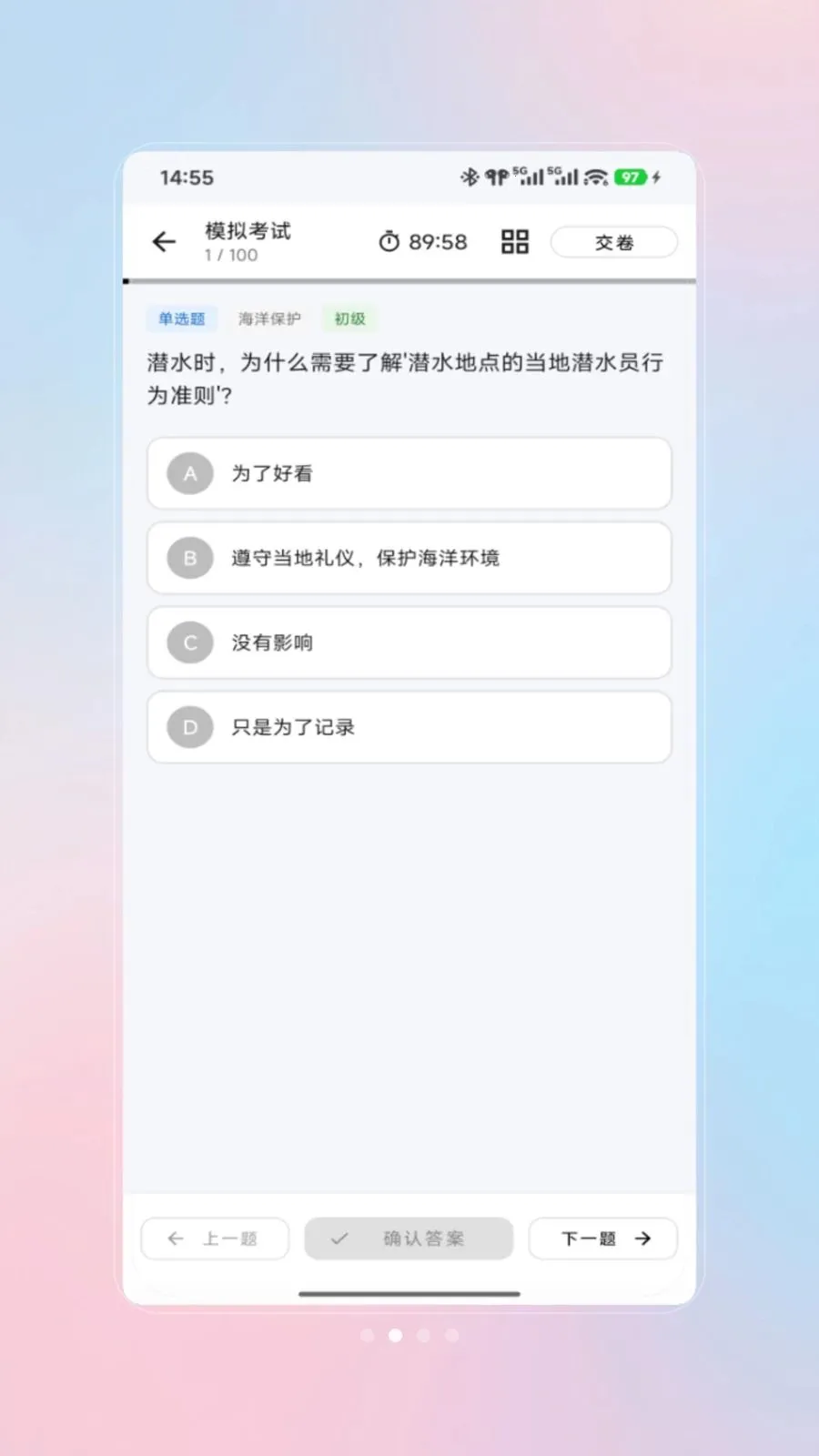This screenshot has width=819, height=1456.
Task: Open the 单选题 filter tag
Action: click(x=181, y=318)
